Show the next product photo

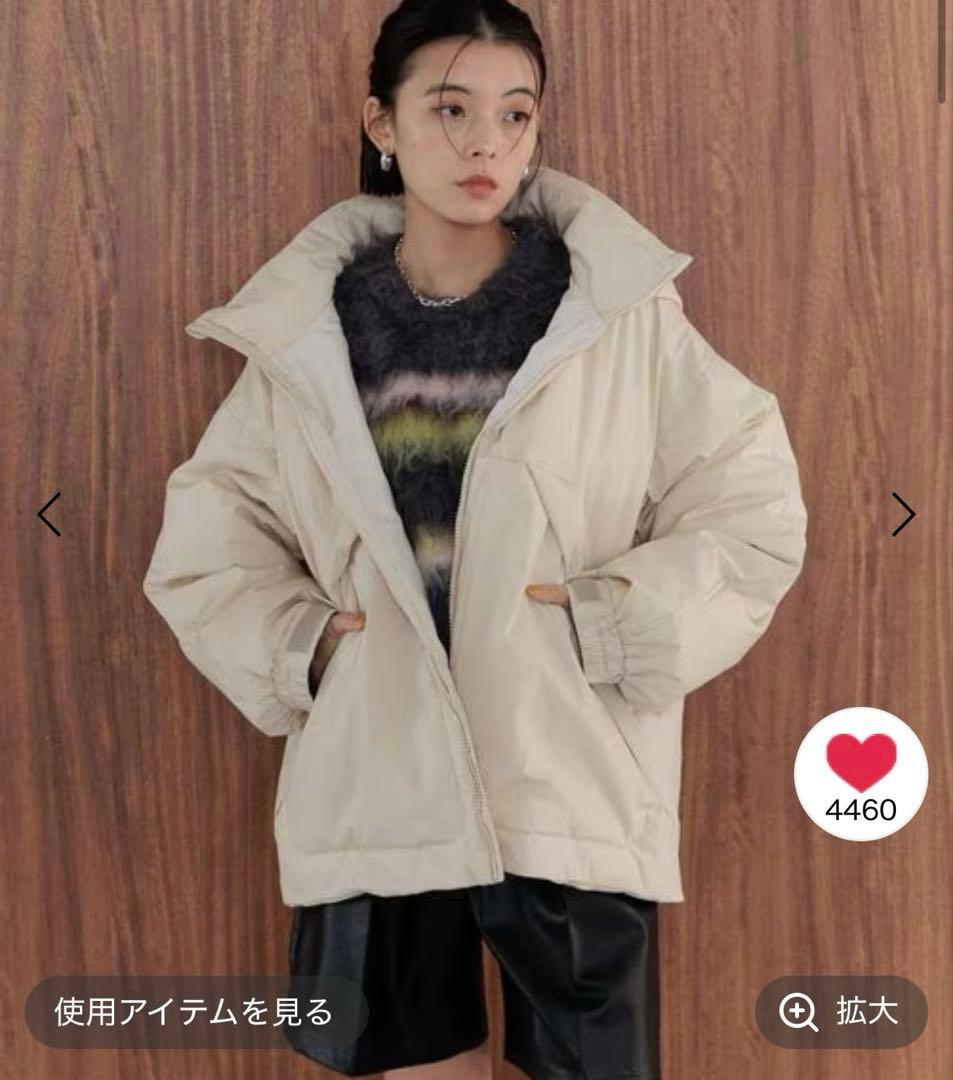(903, 514)
